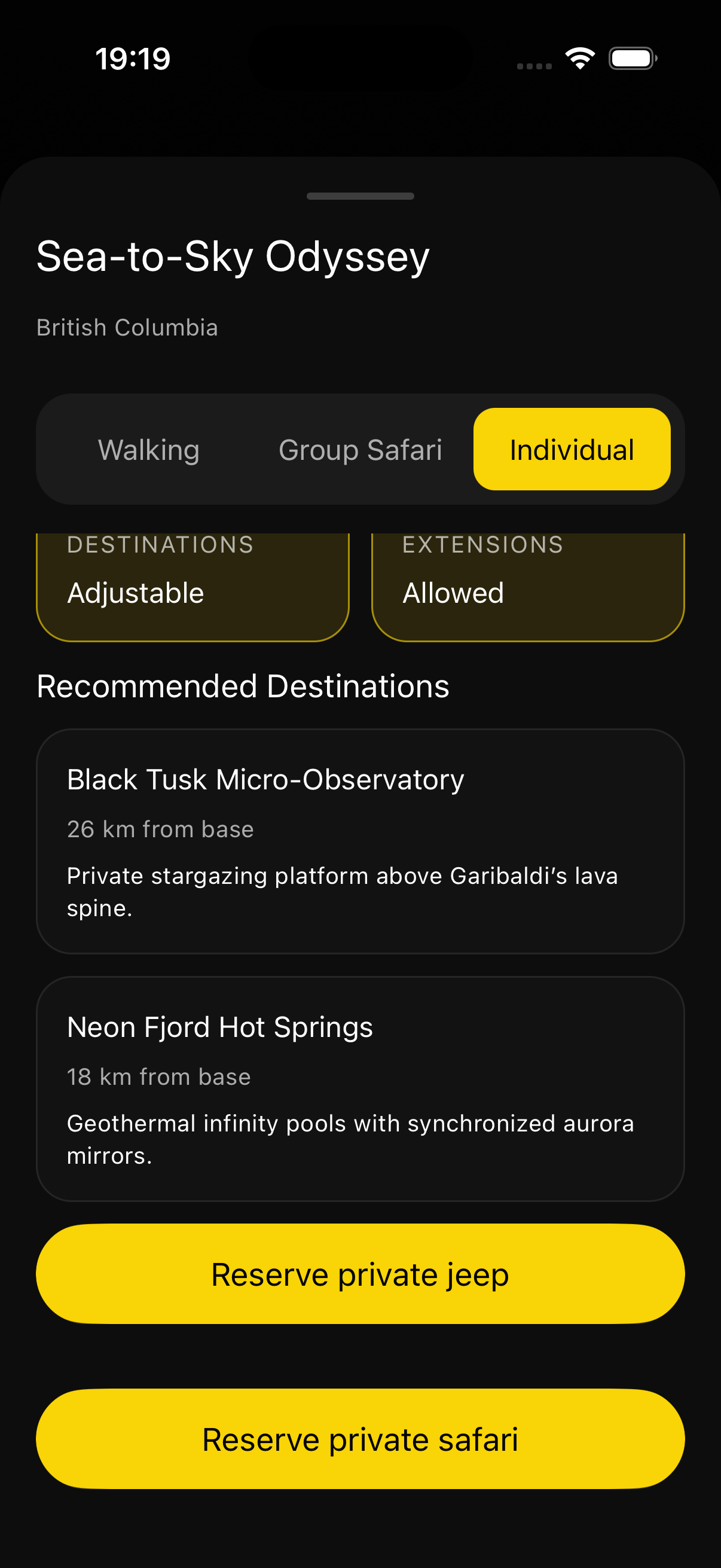
Task: Tap the Wi-Fi status icon
Action: tap(579, 58)
